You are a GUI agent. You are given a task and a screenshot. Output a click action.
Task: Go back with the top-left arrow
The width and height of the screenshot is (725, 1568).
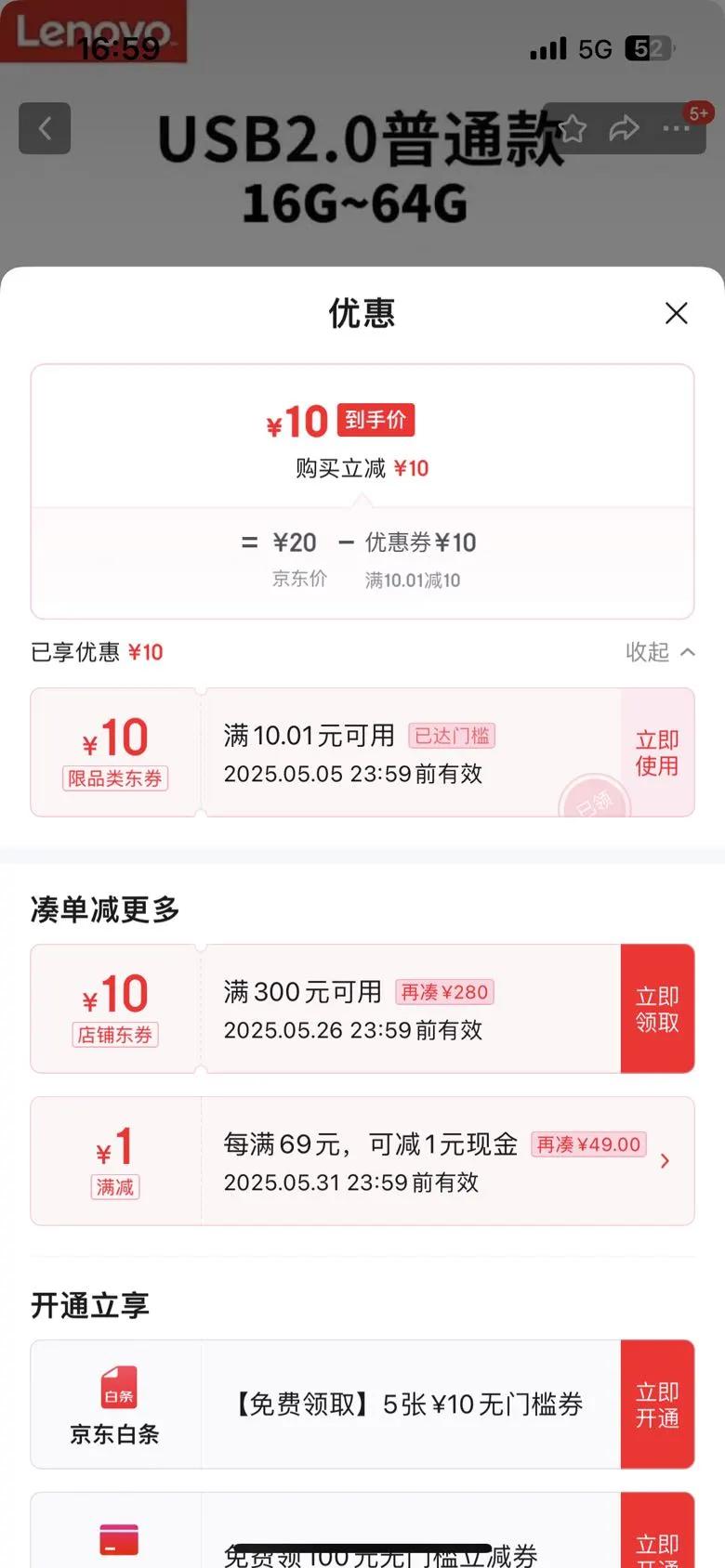tap(45, 128)
